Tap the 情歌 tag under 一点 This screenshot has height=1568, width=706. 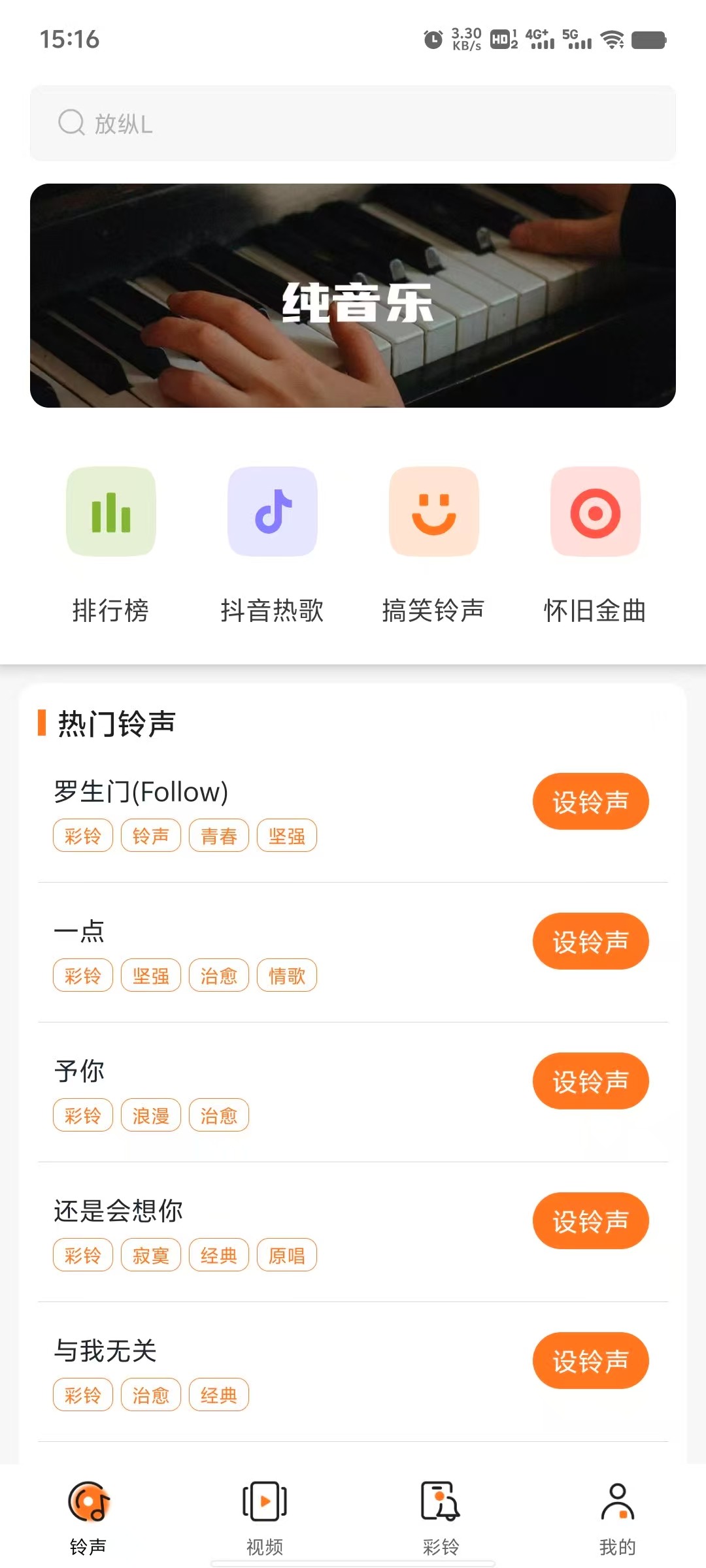point(287,975)
